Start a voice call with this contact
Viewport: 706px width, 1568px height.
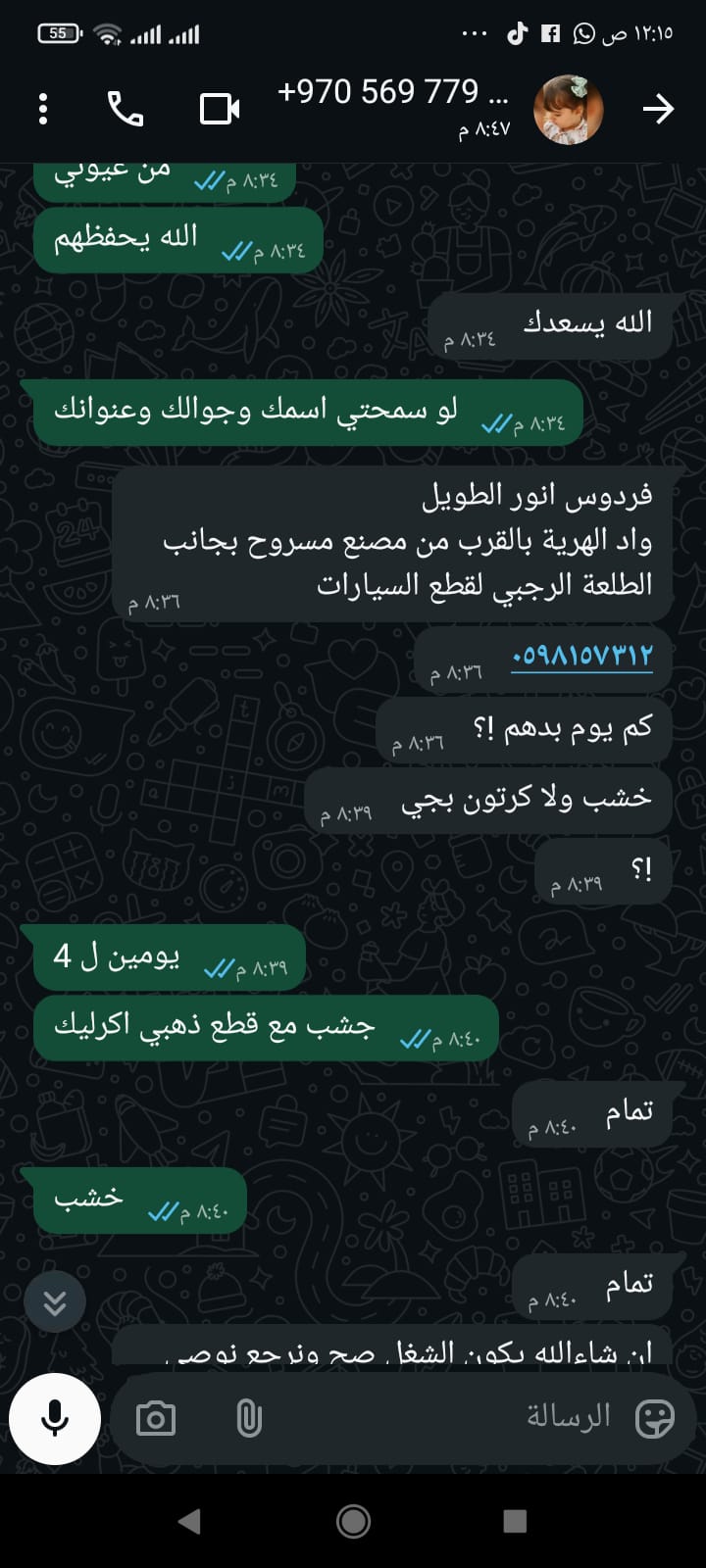pos(126,109)
